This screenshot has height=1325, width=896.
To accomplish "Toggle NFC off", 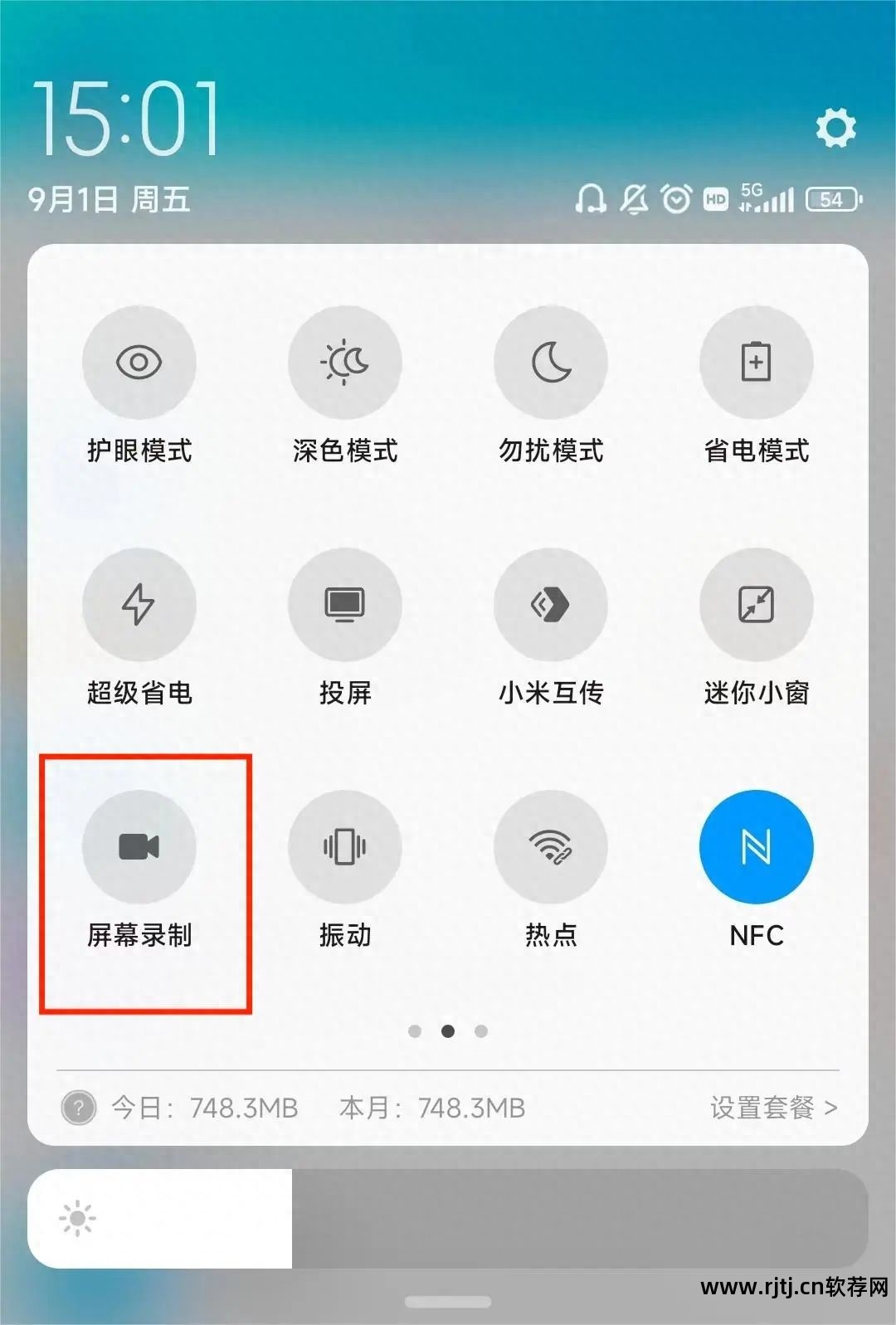I will [756, 846].
